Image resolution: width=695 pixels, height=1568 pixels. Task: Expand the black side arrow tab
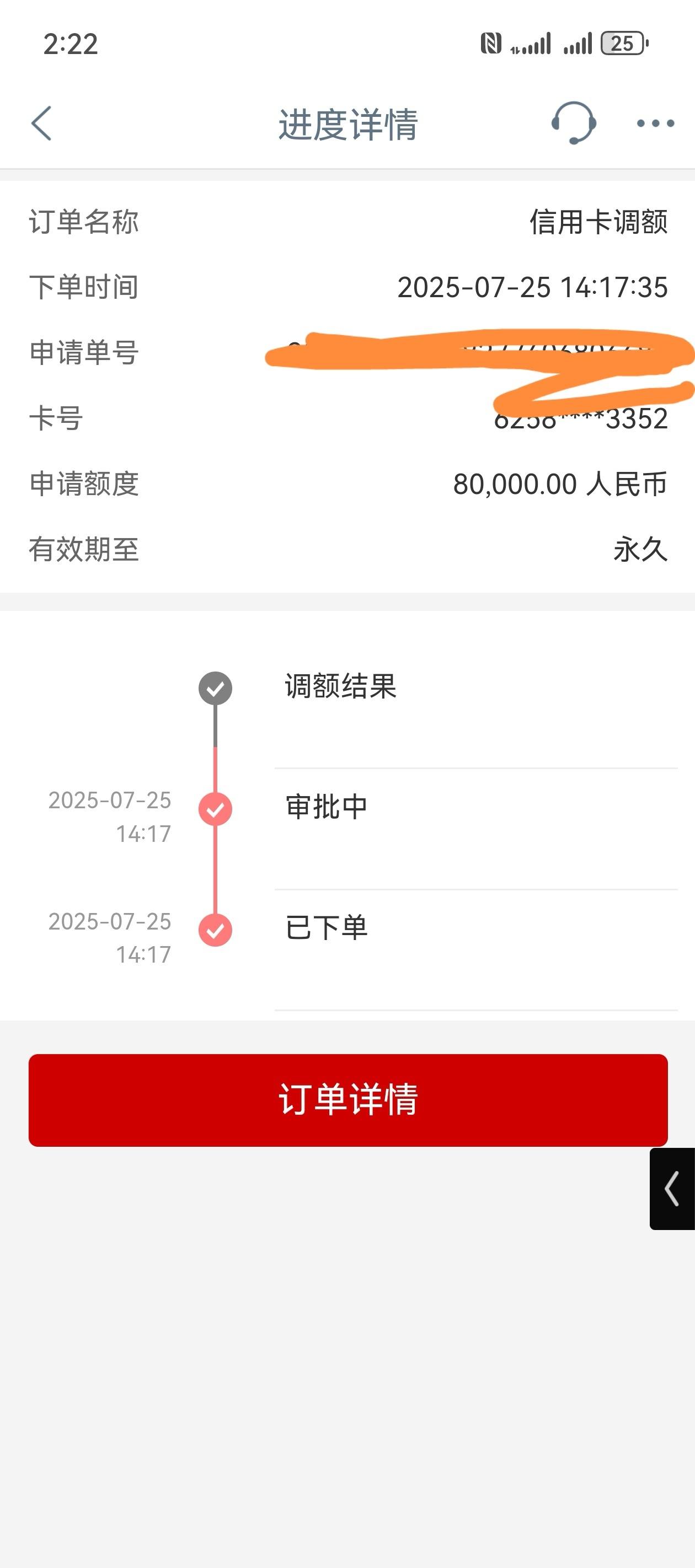(672, 1189)
